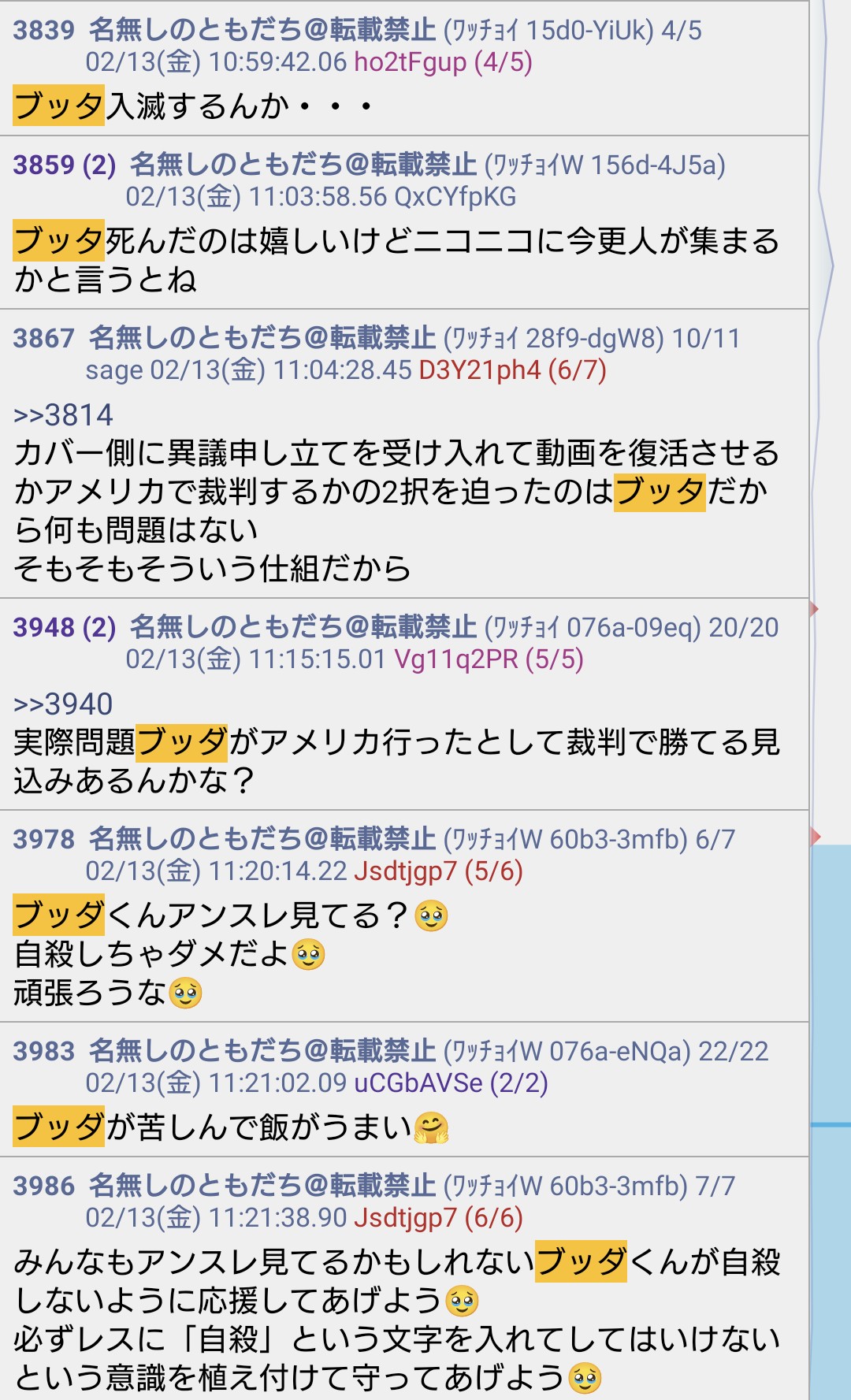The image size is (851, 1400).
Task: Open post number 3978 menu
Action: point(44,839)
